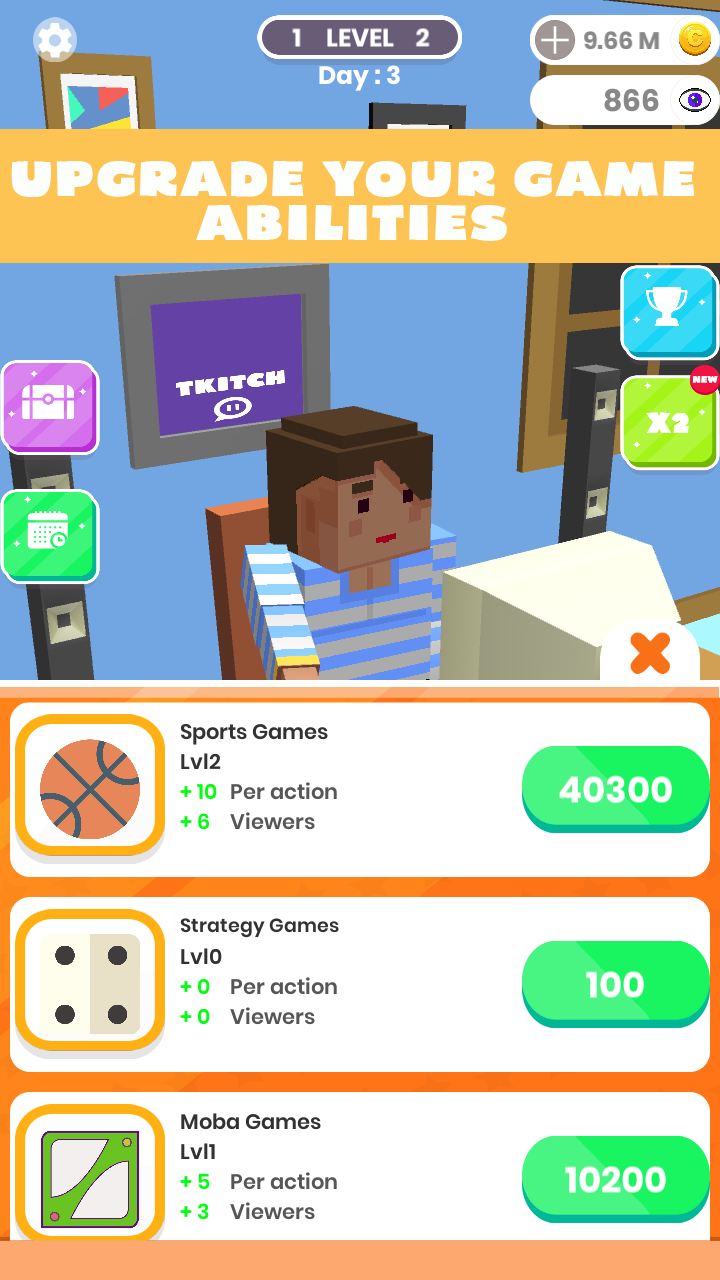The width and height of the screenshot is (720, 1280).
Task: Buy Strategy Games upgrade for 100
Action: point(615,985)
